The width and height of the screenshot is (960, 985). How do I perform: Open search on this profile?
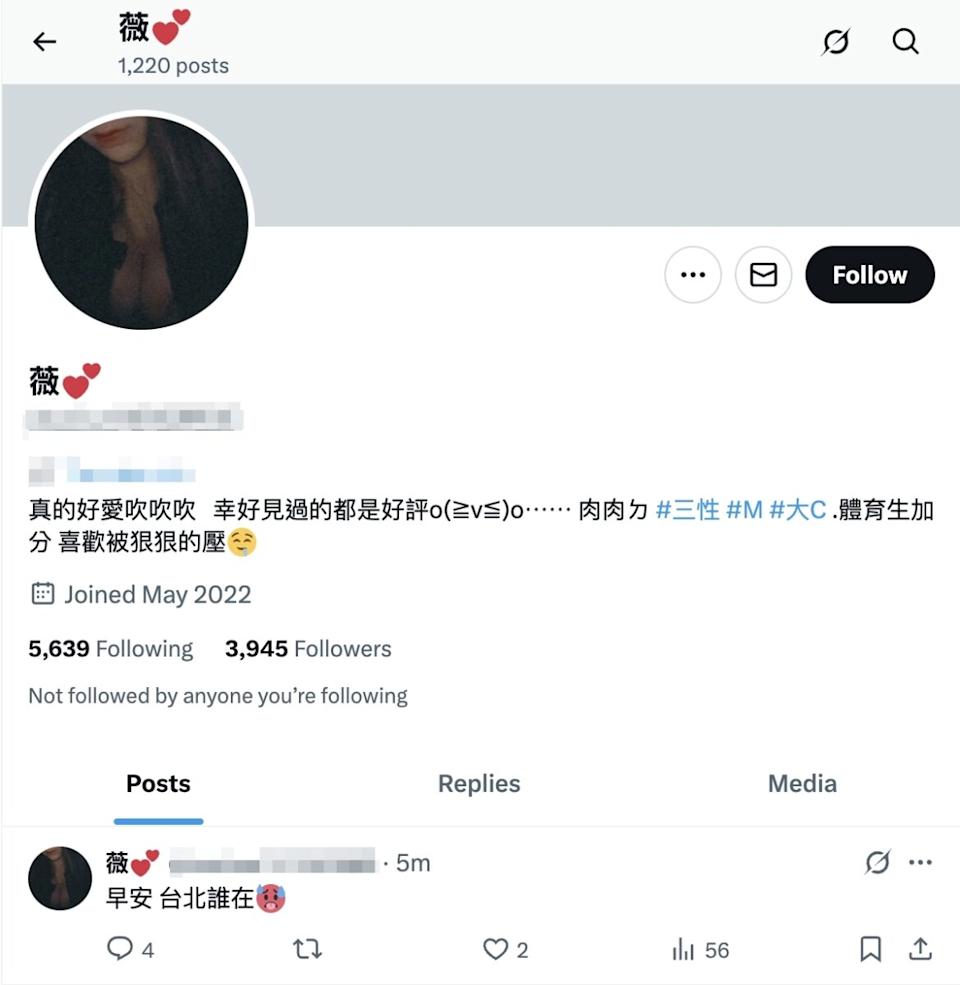click(x=905, y=42)
